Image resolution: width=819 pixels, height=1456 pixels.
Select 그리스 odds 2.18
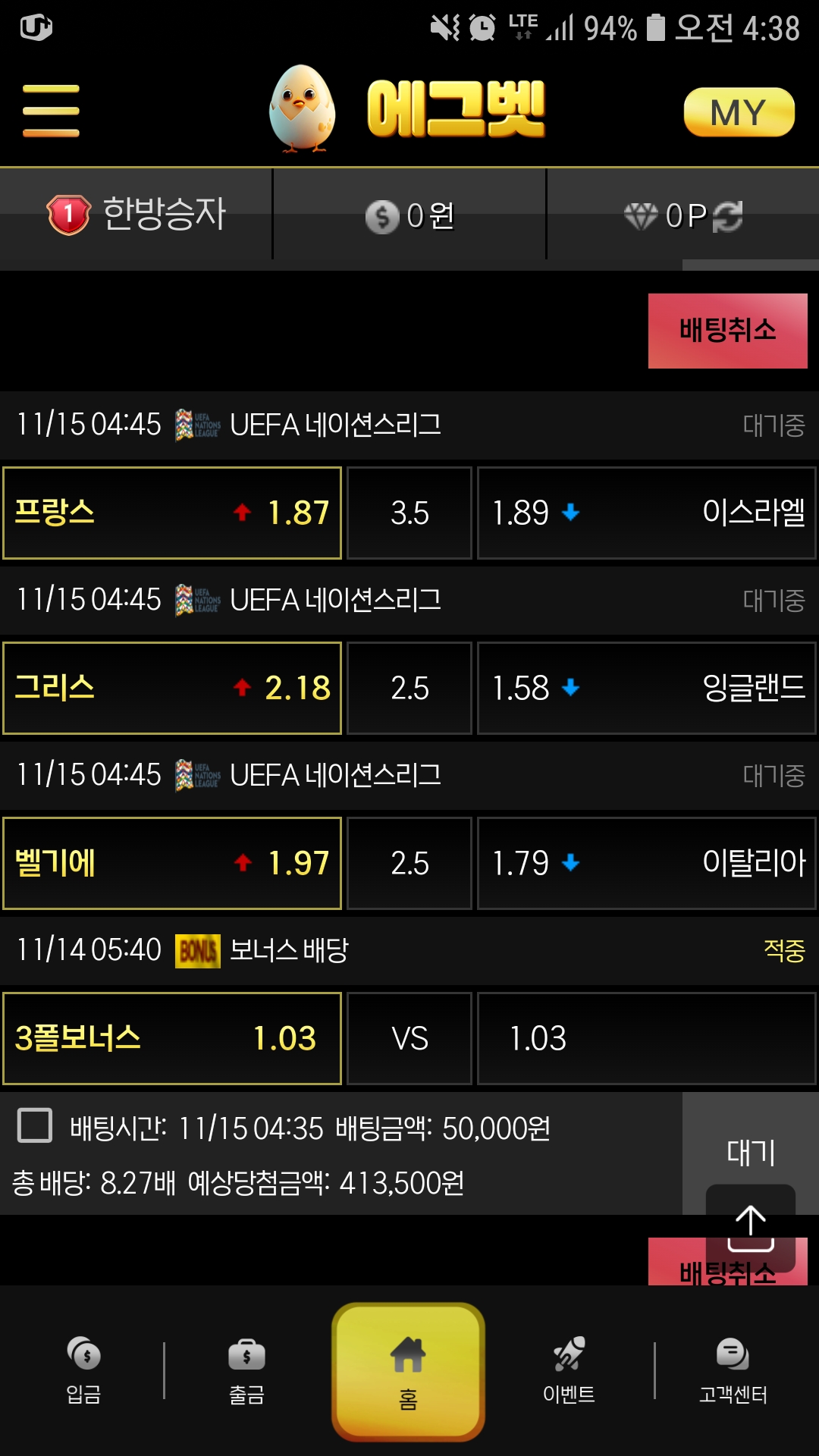pos(172,689)
